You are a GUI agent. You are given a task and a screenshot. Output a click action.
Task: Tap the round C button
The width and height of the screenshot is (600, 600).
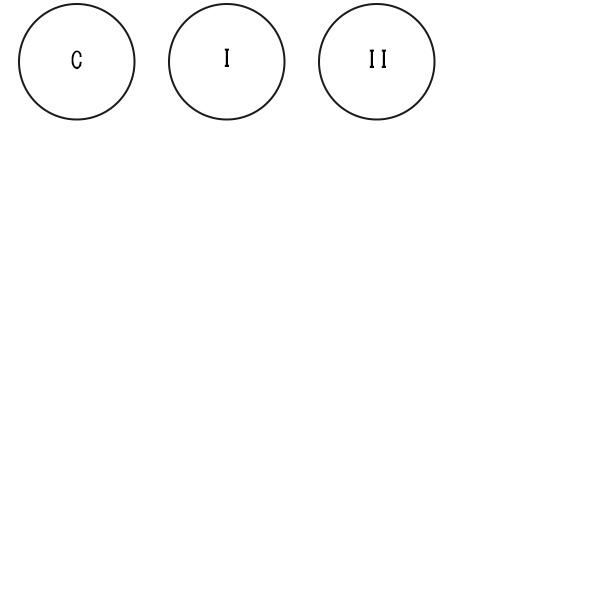(x=77, y=62)
